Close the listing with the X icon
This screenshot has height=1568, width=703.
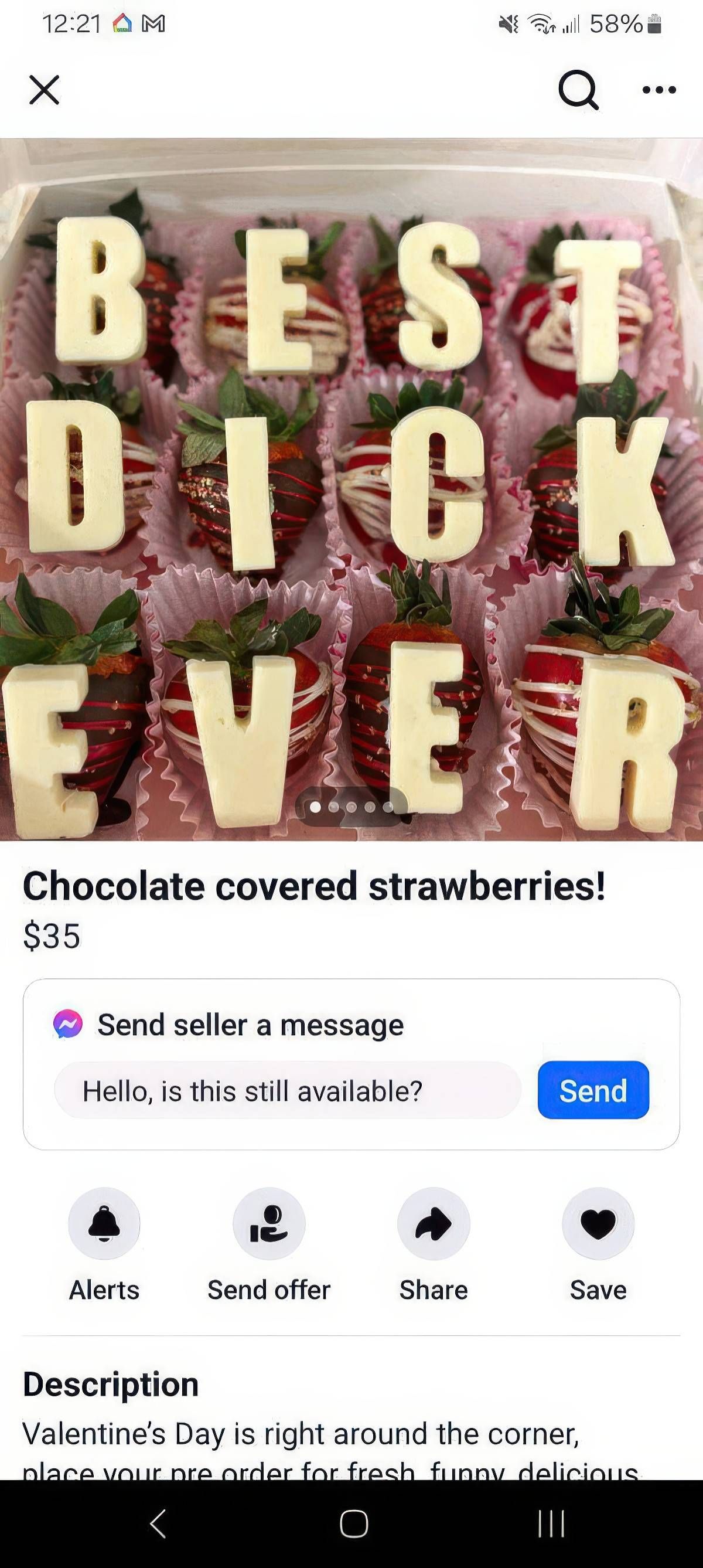tap(45, 90)
